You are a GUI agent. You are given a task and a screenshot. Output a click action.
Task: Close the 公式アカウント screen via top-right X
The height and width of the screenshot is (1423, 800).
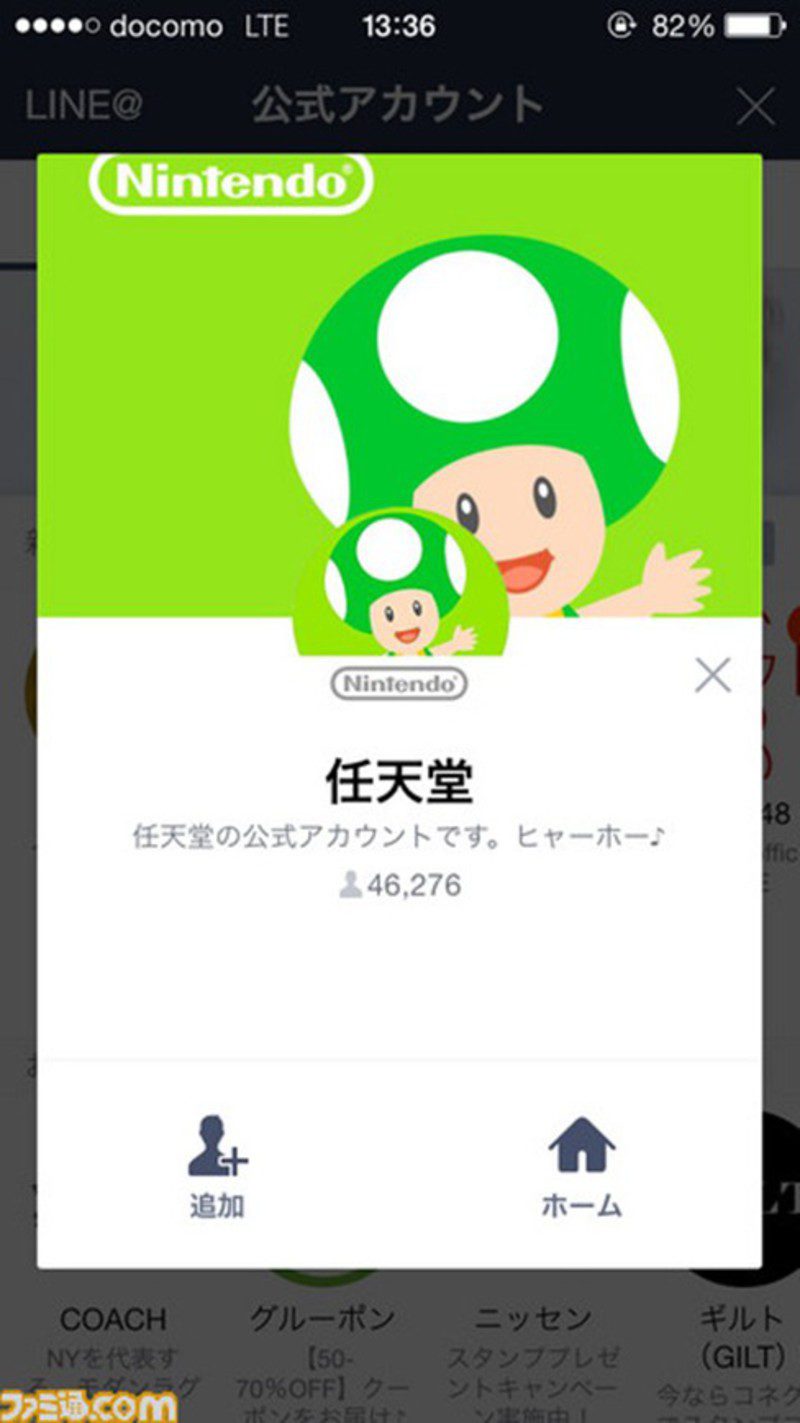[757, 105]
